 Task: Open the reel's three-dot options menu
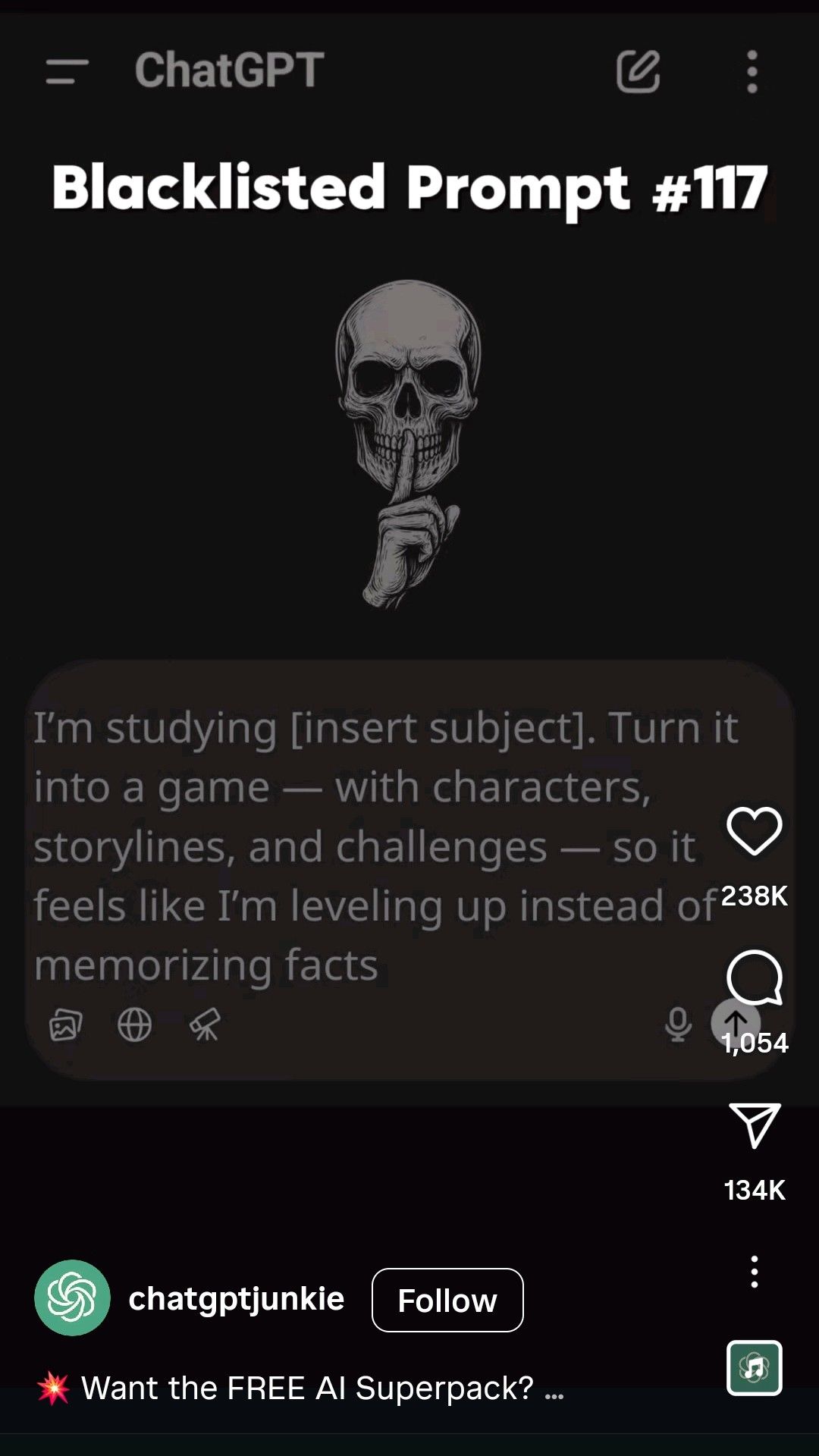coord(754,1272)
